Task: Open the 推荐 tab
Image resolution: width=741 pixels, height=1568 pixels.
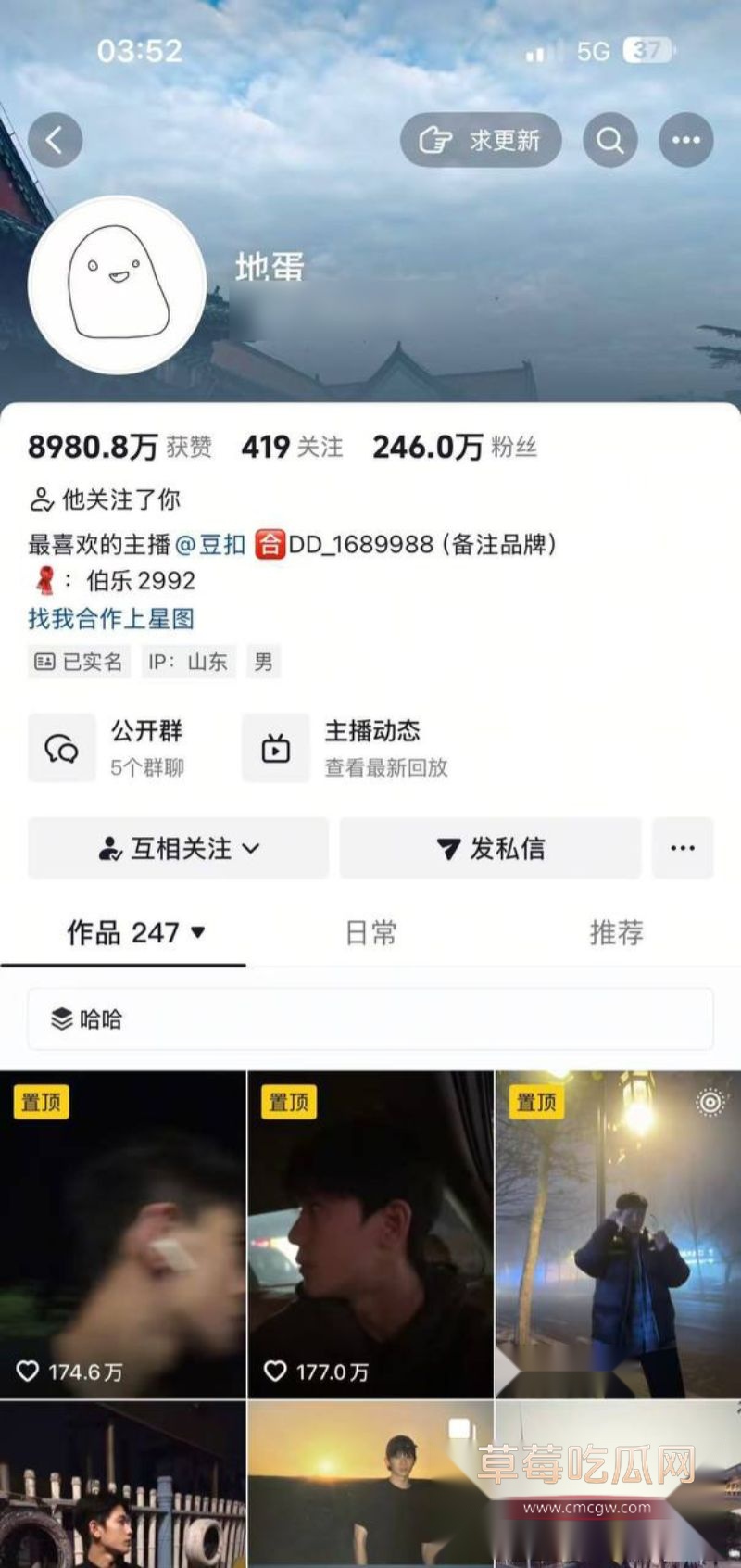Action: pyautogui.click(x=616, y=934)
